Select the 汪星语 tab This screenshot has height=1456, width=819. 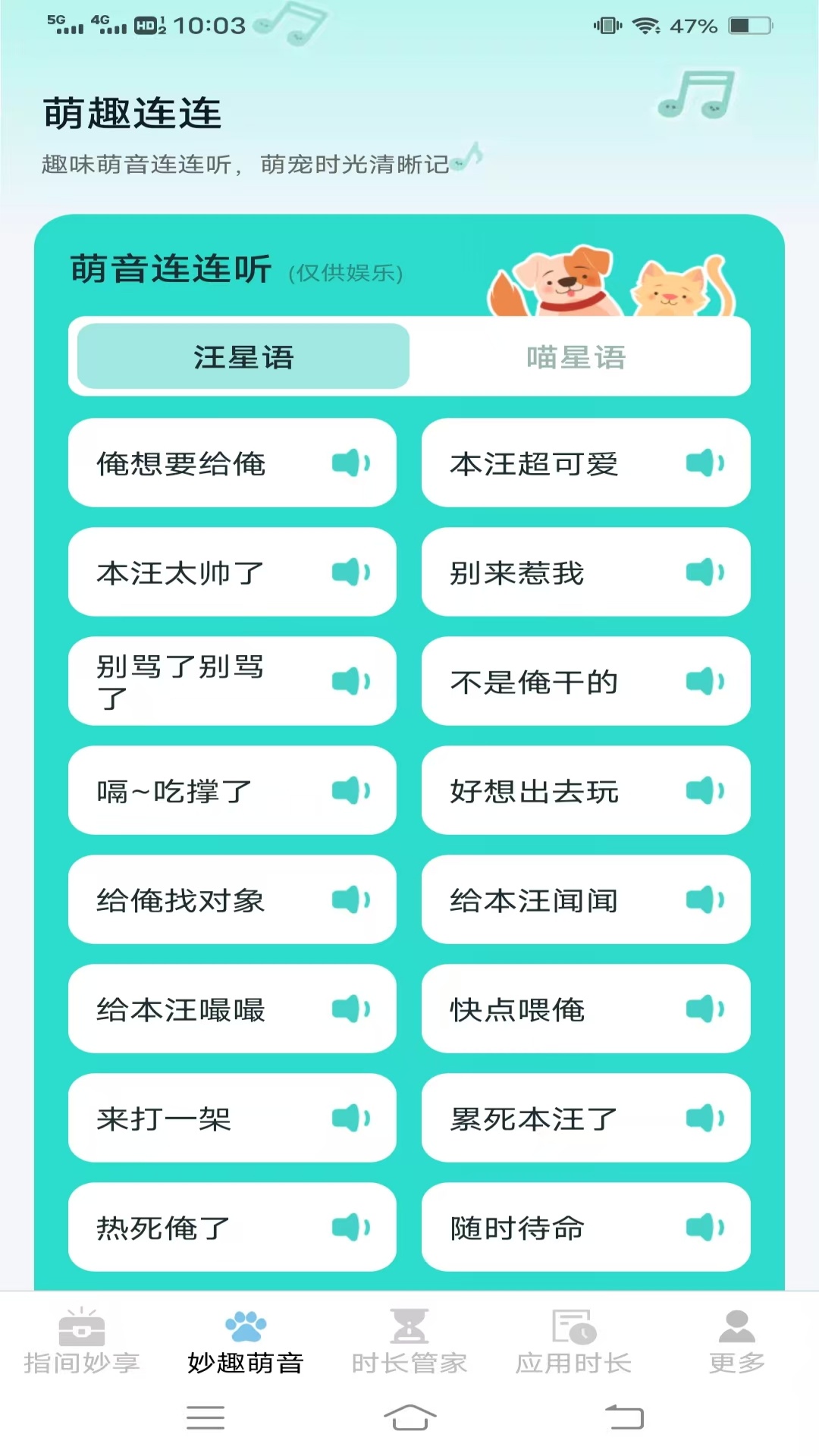coord(243,357)
